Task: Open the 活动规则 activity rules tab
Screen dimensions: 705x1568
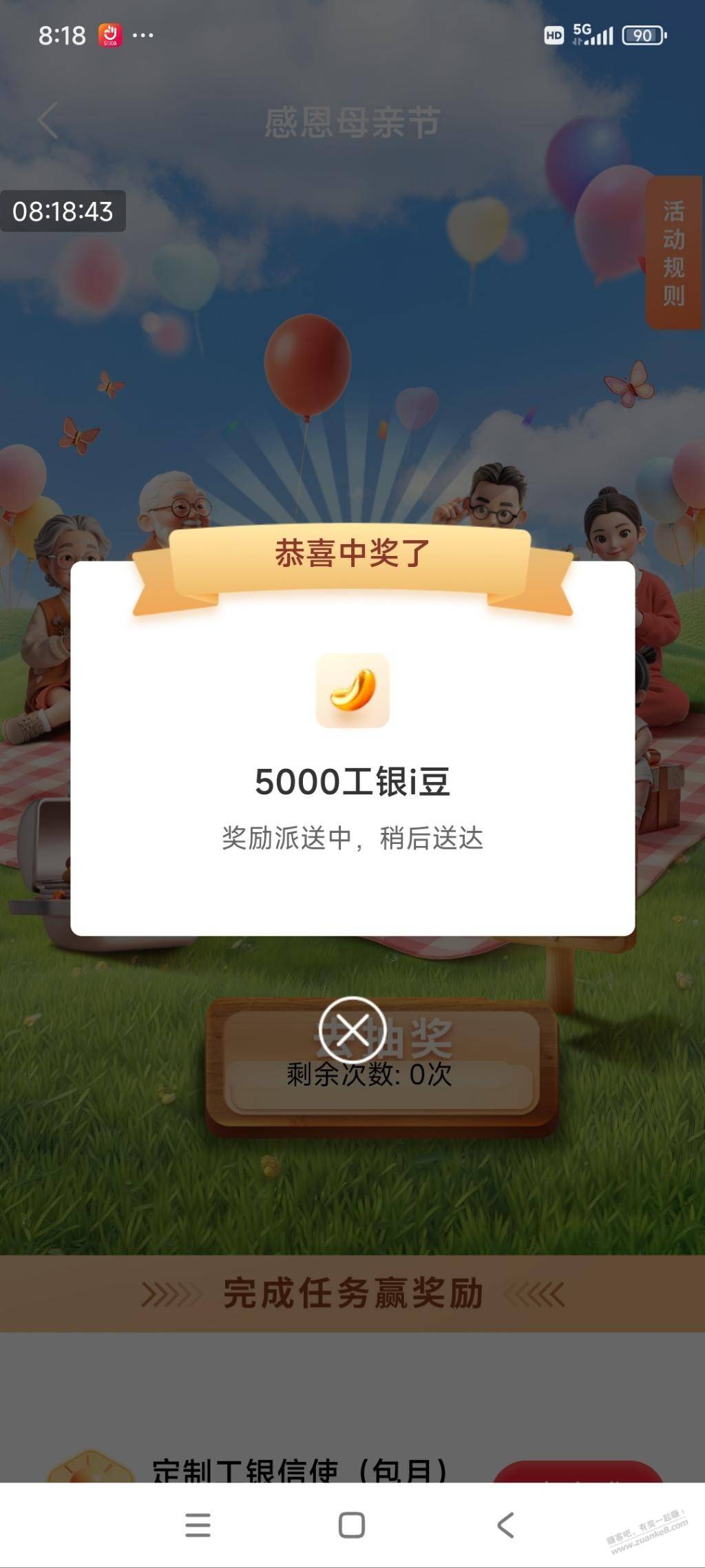Action: pyautogui.click(x=673, y=253)
